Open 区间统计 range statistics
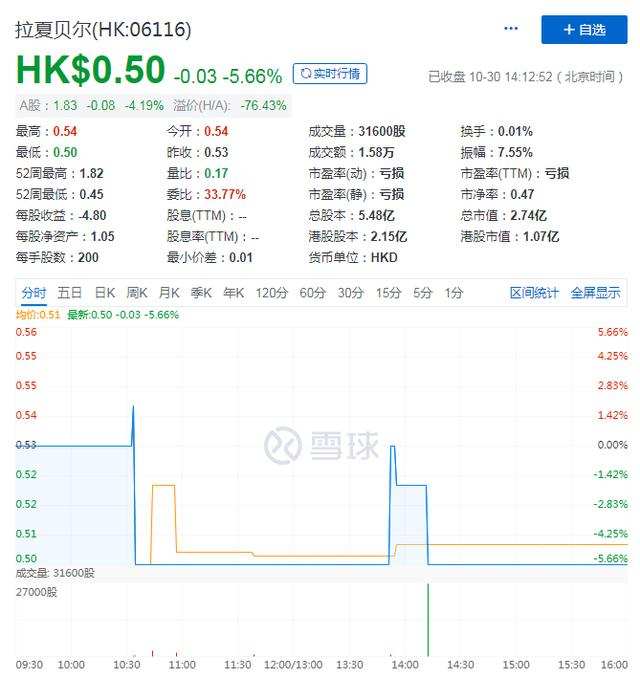This screenshot has height=678, width=640. [x=534, y=293]
